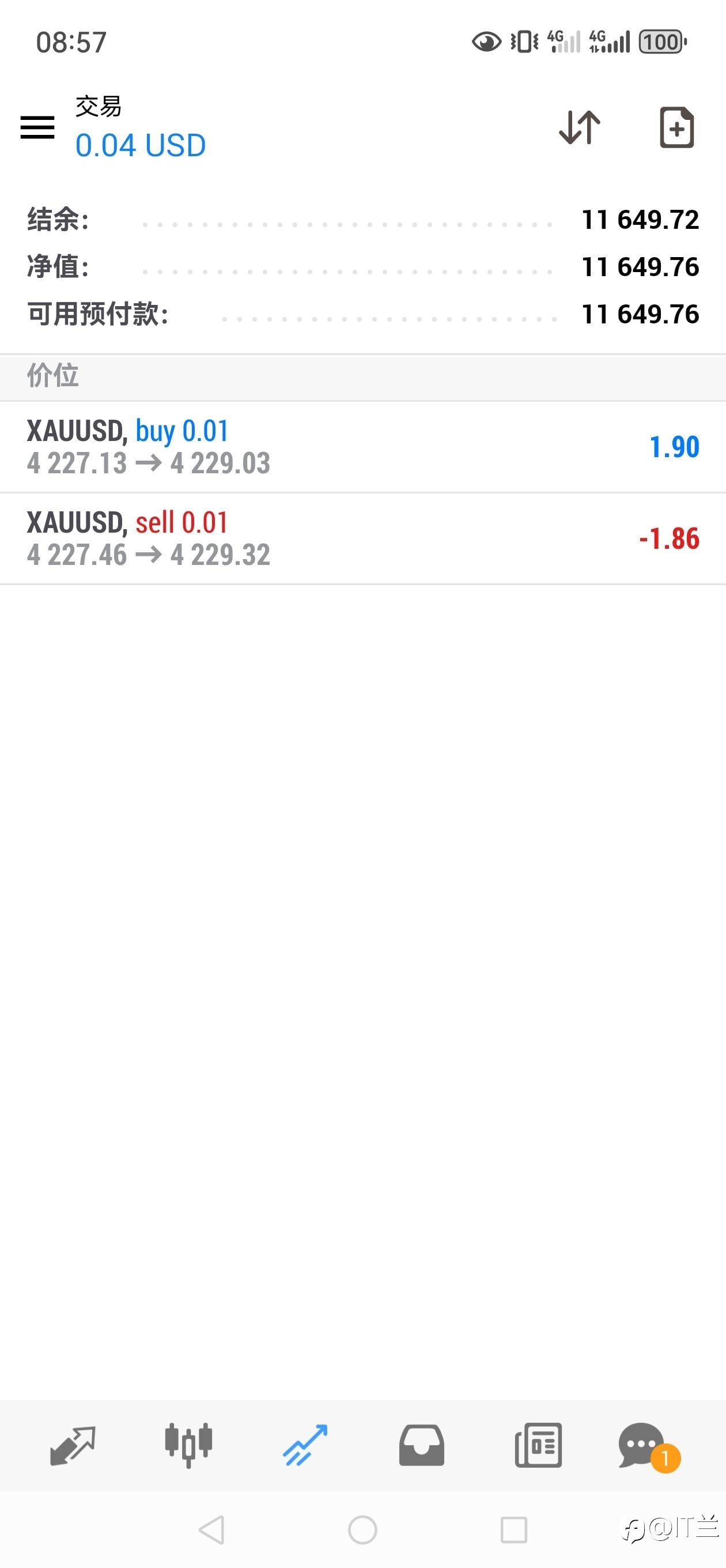Open the XAUUSD sell 0.01 position
Viewport: 726px width, 1568px height.
pyautogui.click(x=362, y=538)
